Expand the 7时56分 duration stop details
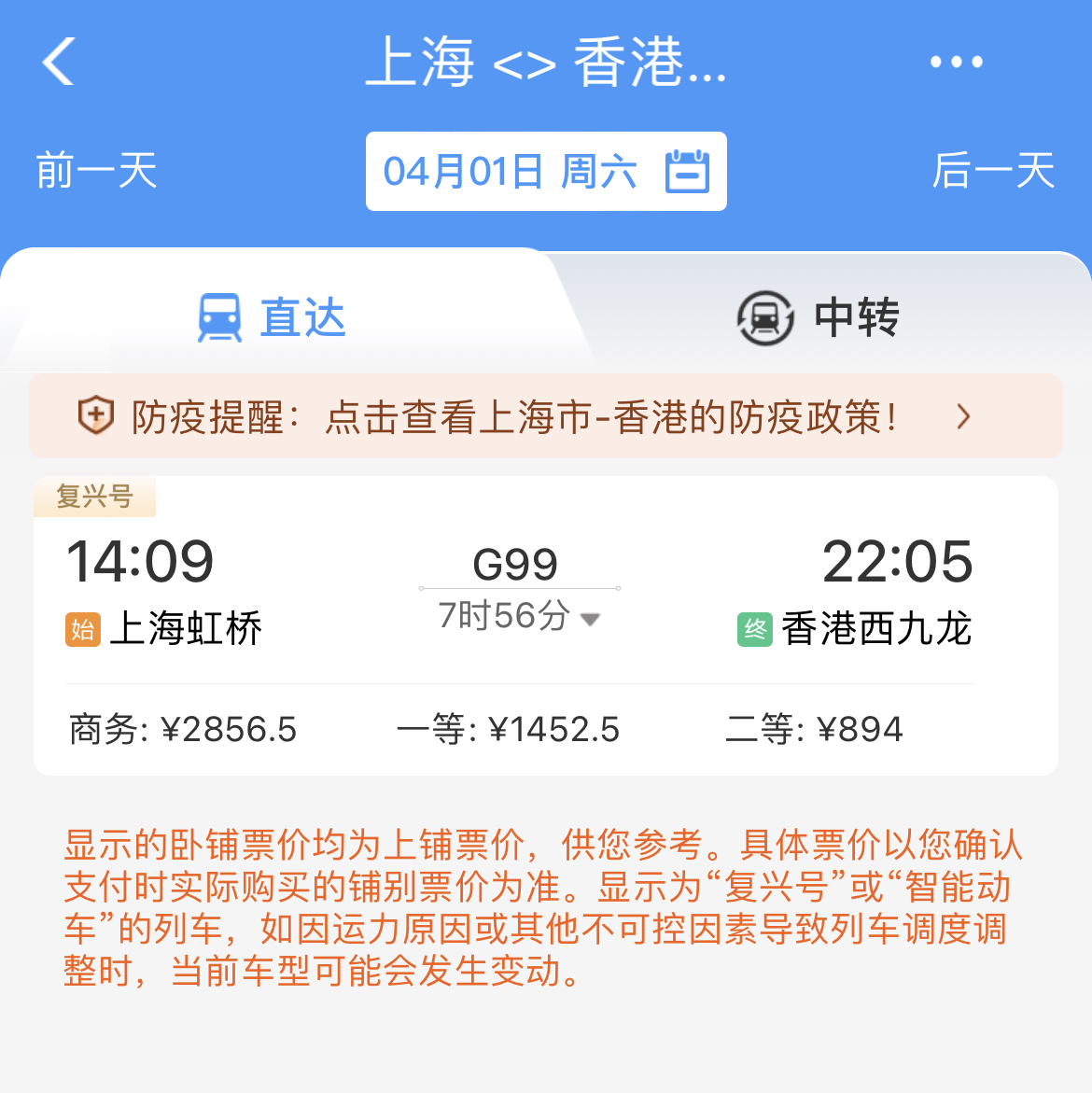 click(520, 616)
